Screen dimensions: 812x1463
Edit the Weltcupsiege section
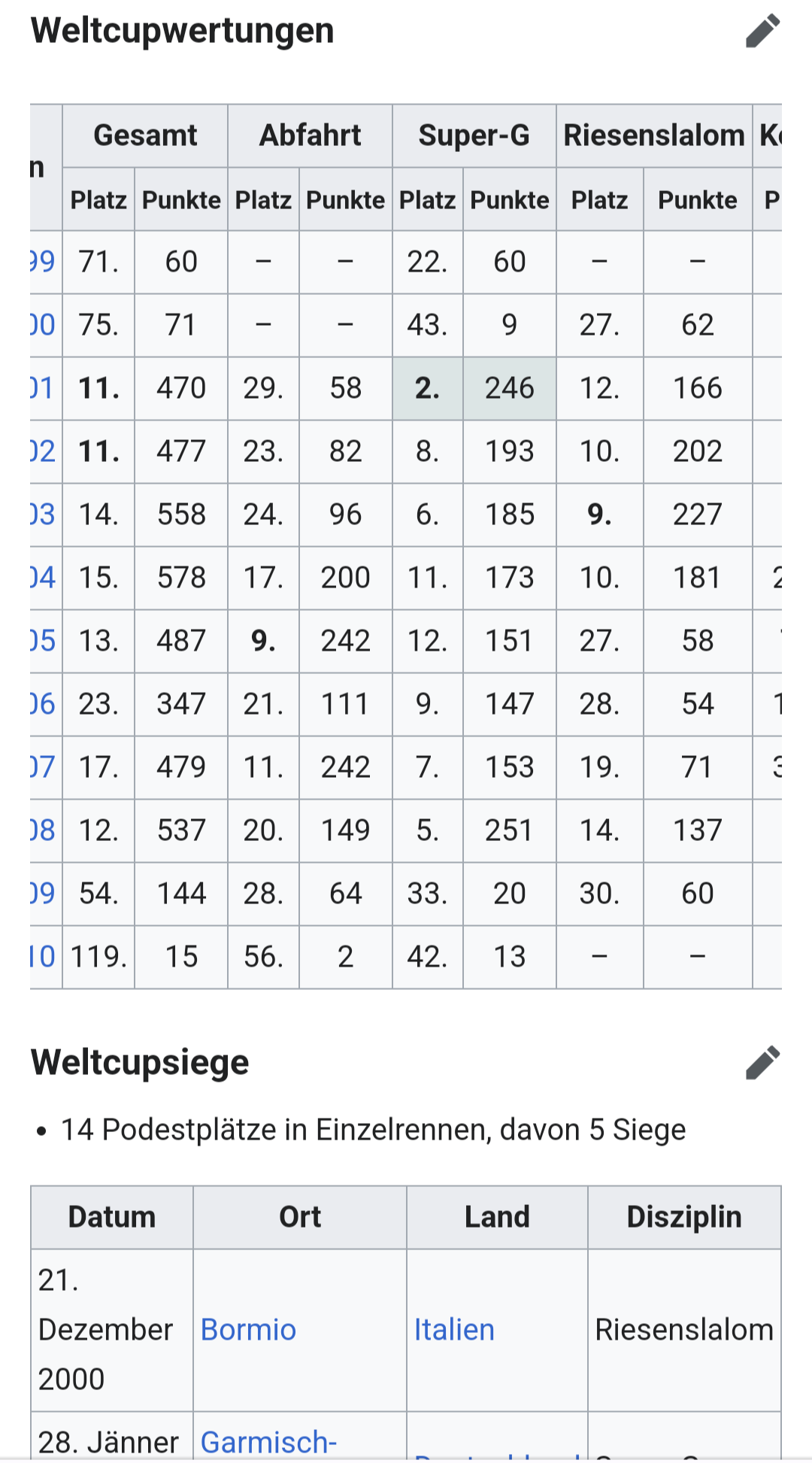tap(762, 1063)
